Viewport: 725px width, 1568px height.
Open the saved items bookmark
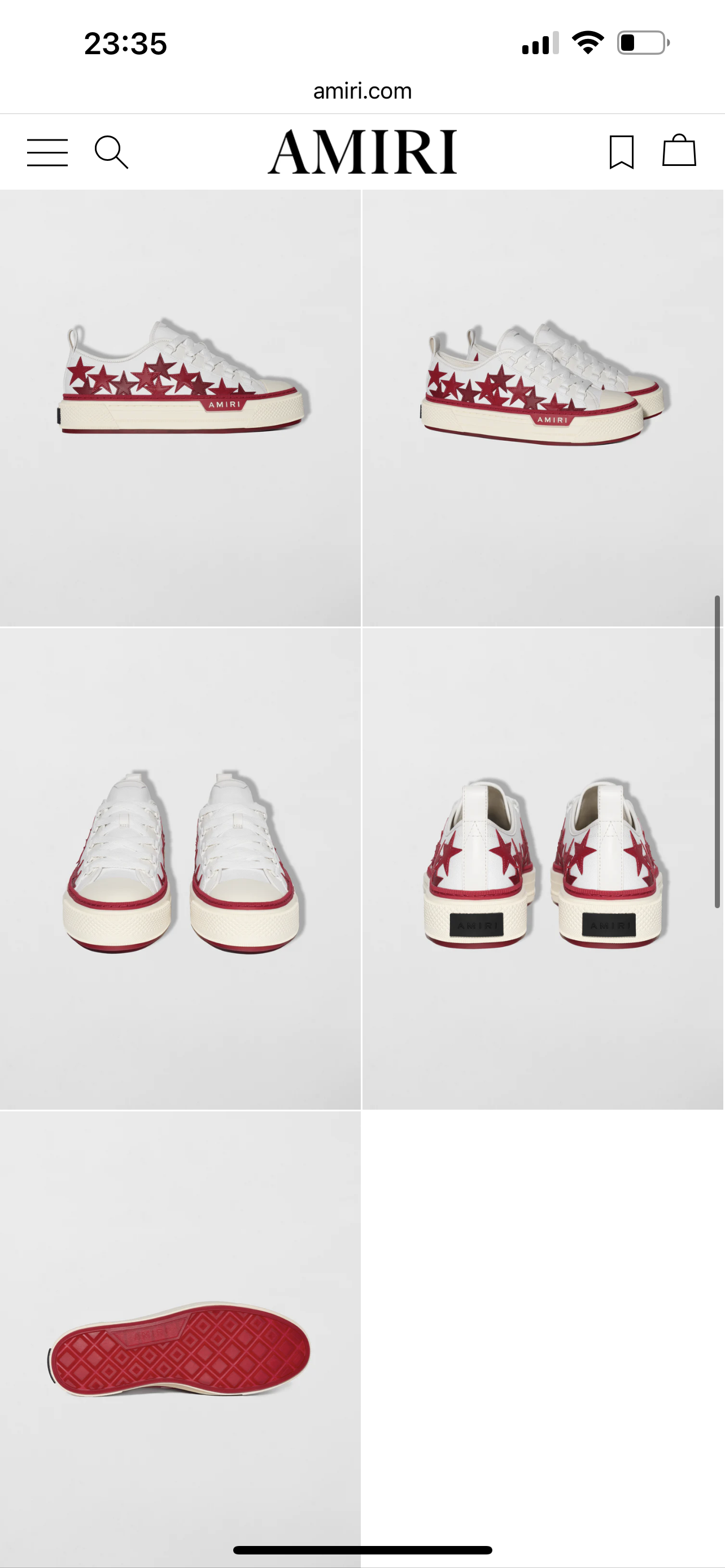[x=622, y=152]
